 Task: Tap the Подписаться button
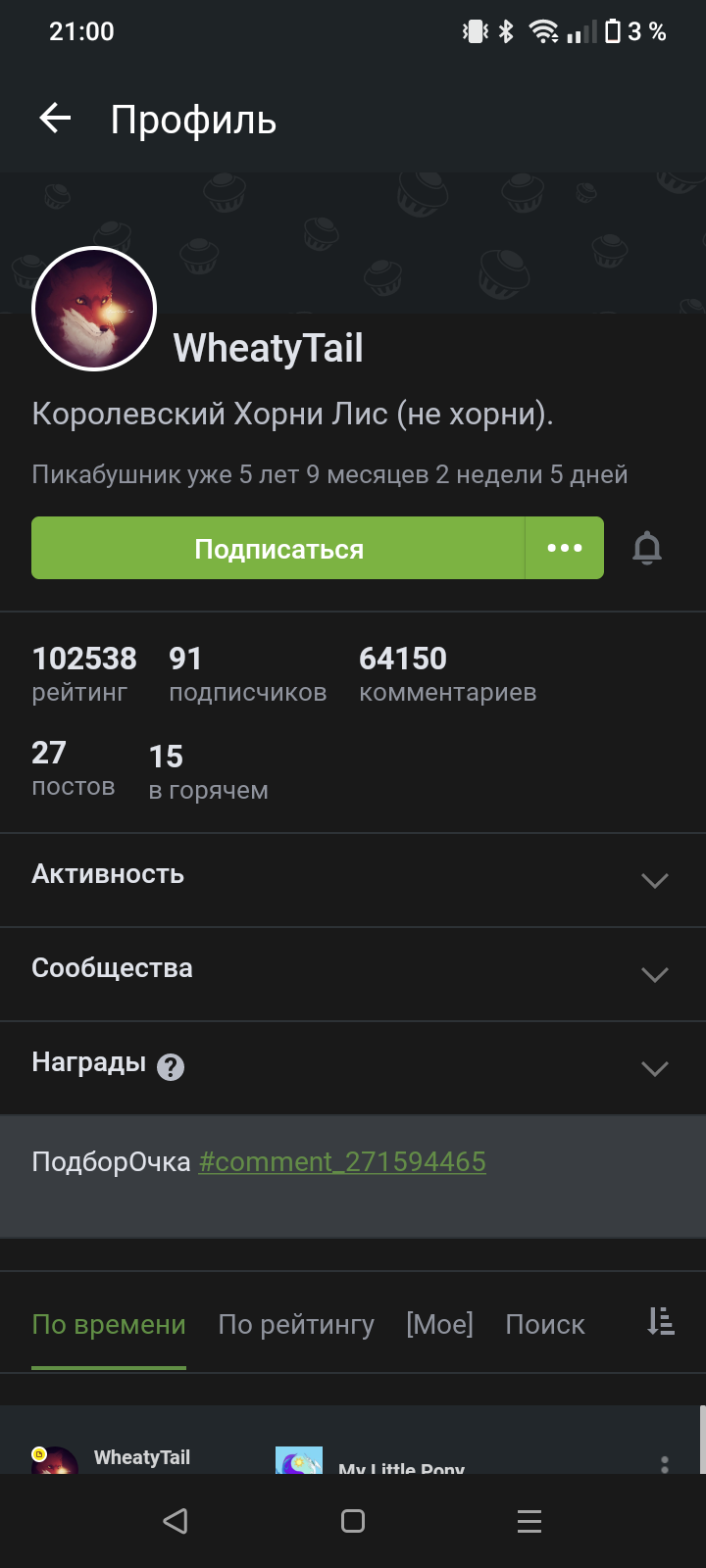(x=278, y=549)
